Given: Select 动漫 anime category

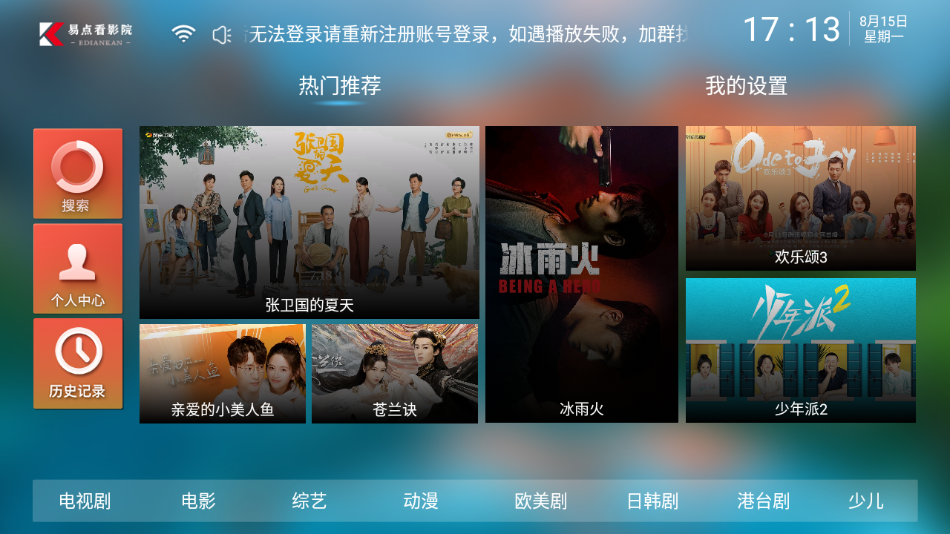Looking at the screenshot, I should (421, 501).
